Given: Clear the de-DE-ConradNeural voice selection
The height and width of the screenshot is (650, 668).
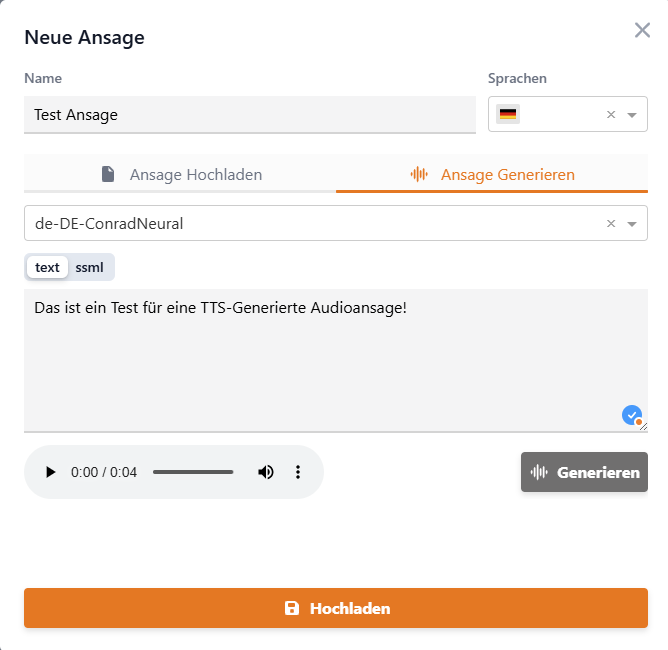Looking at the screenshot, I should tap(611, 224).
